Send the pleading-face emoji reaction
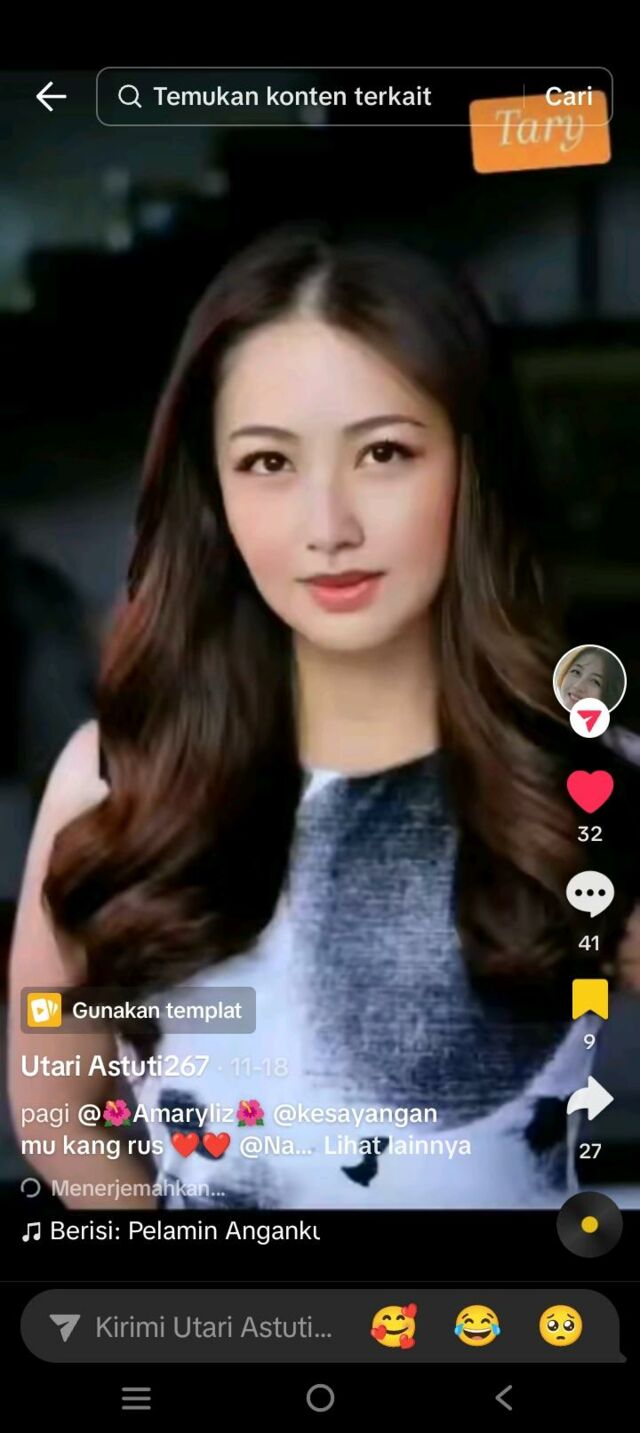The width and height of the screenshot is (640, 1433). [560, 1327]
